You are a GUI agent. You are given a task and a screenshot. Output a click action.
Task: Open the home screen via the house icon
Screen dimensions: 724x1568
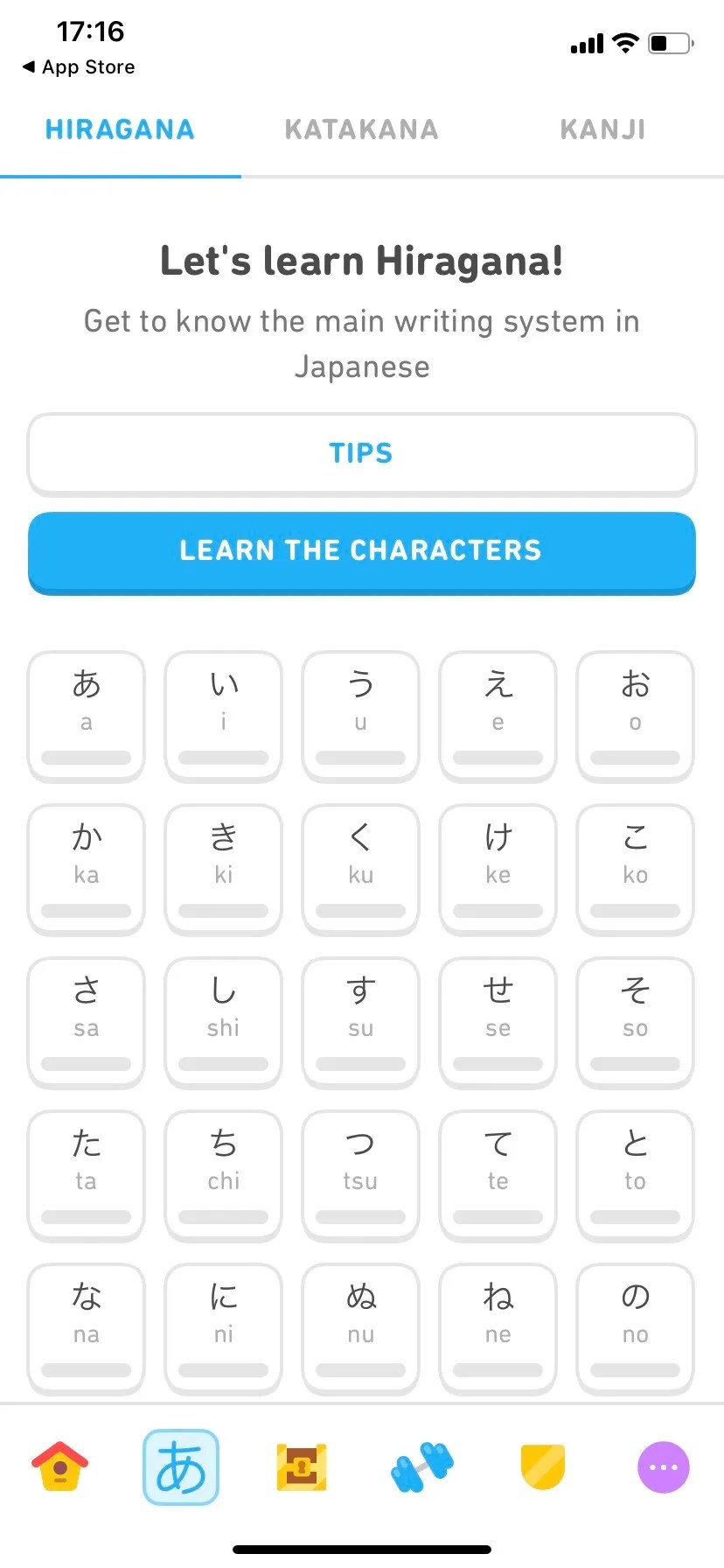[x=59, y=1467]
